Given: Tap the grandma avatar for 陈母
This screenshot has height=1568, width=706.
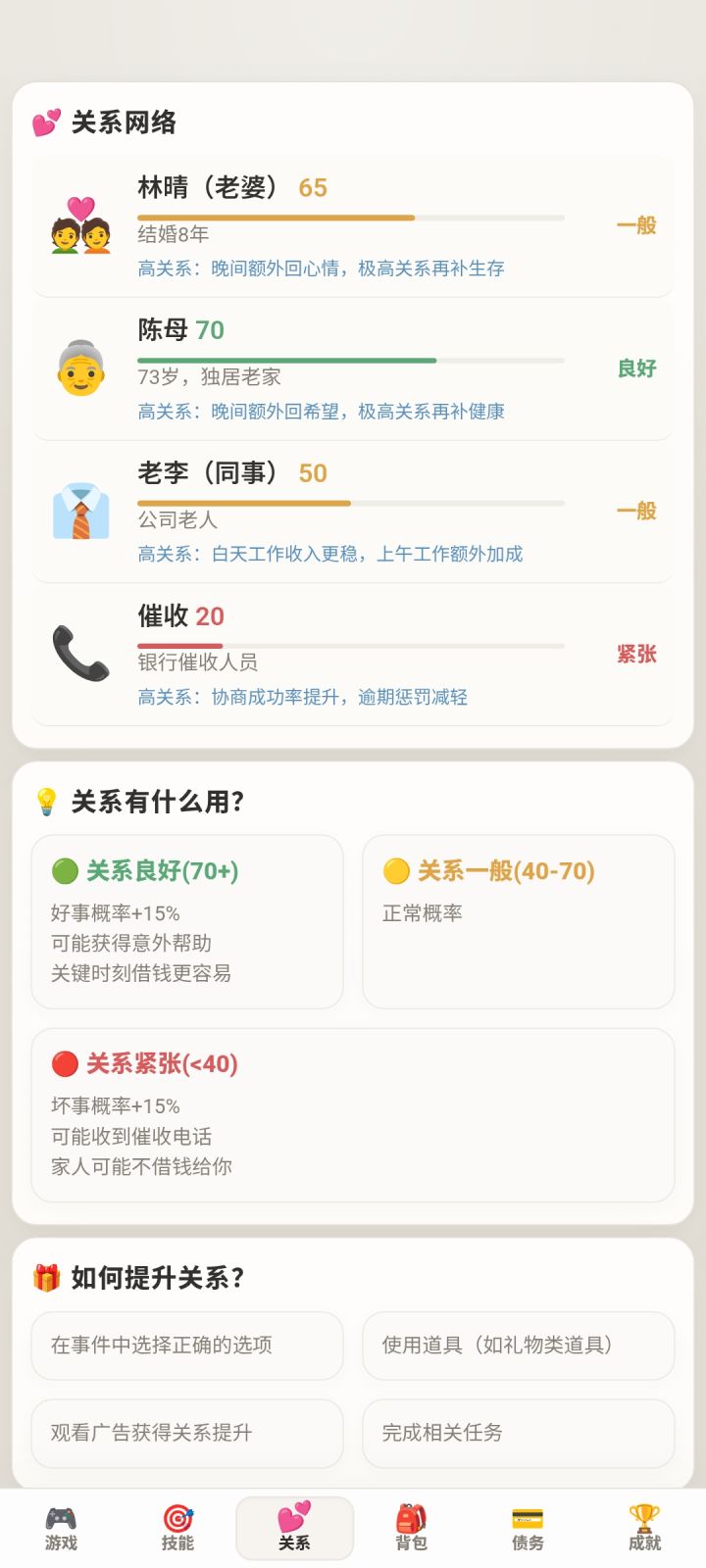Looking at the screenshot, I should click(80, 368).
